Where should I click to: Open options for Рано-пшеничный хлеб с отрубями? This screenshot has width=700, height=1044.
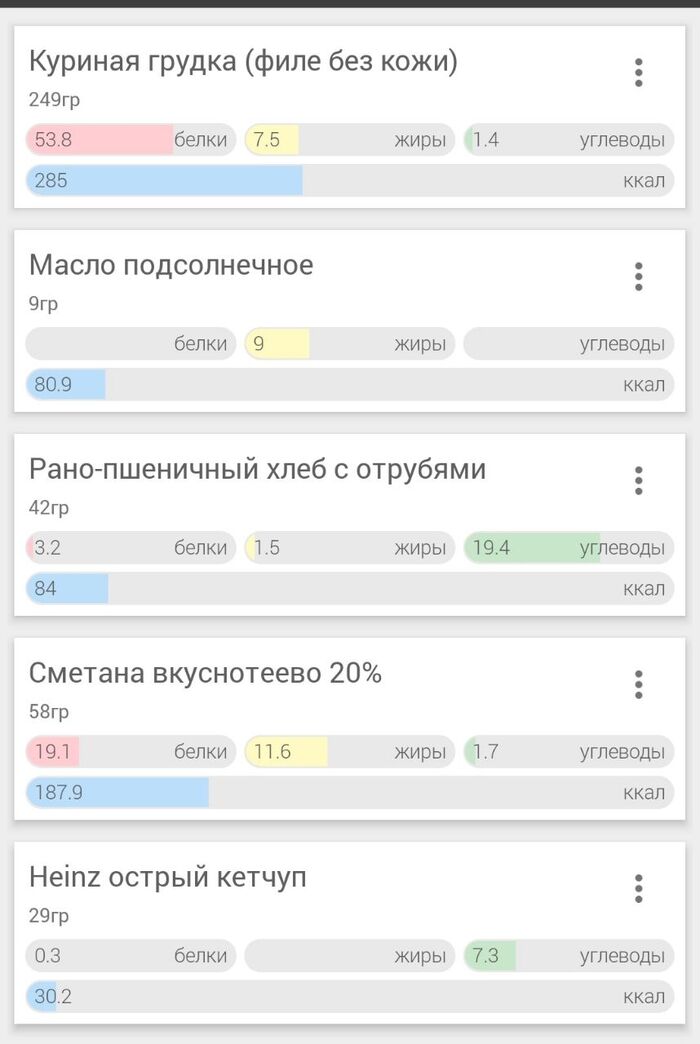(638, 480)
